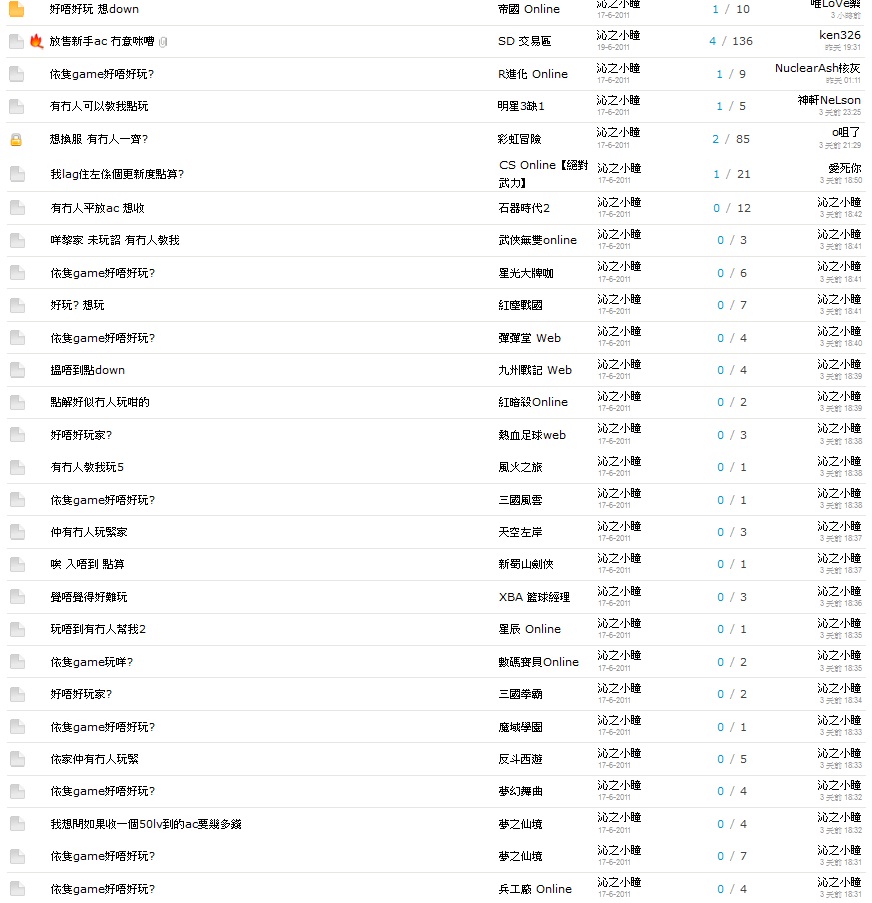
Task: Open thread '我想問如果收一個50lv到的ac要幾多錢'
Action: coord(145,824)
